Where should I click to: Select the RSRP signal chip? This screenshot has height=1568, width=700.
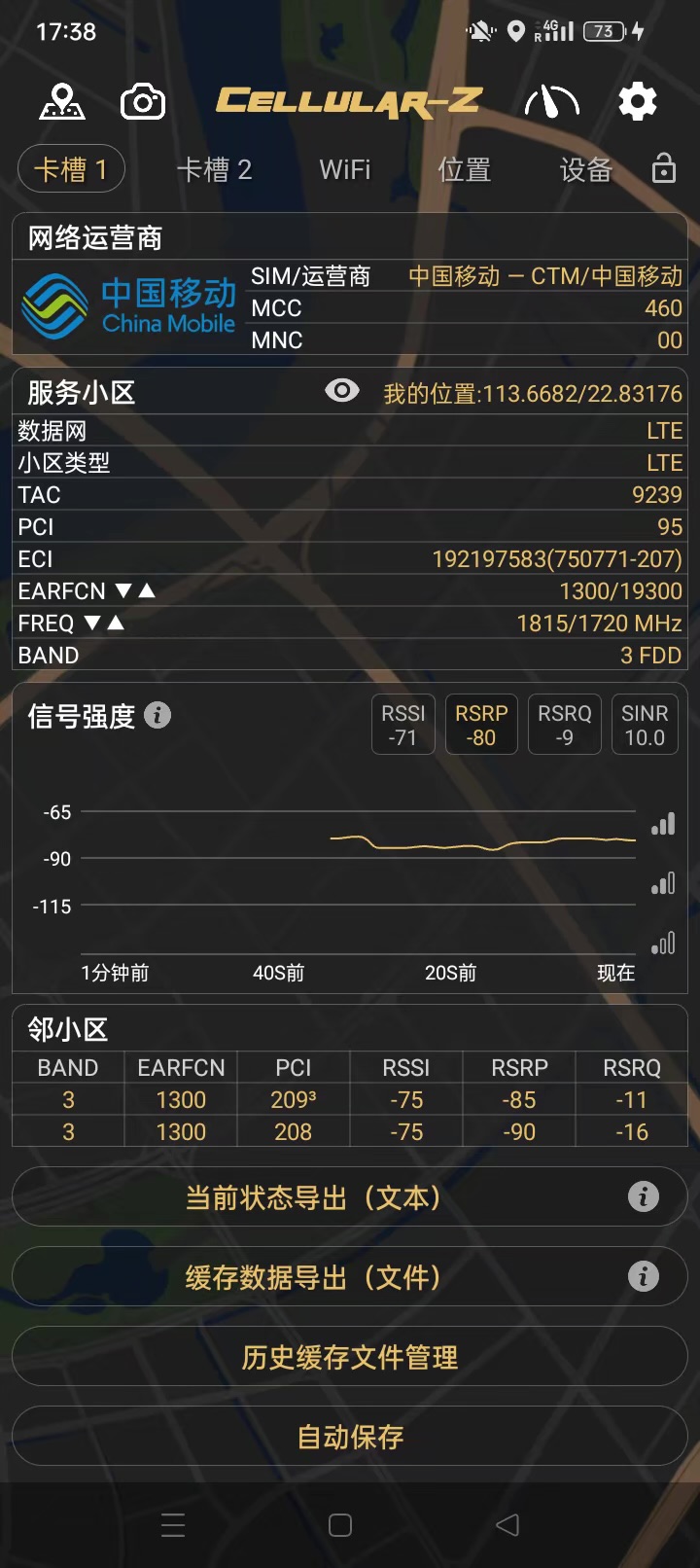point(481,725)
